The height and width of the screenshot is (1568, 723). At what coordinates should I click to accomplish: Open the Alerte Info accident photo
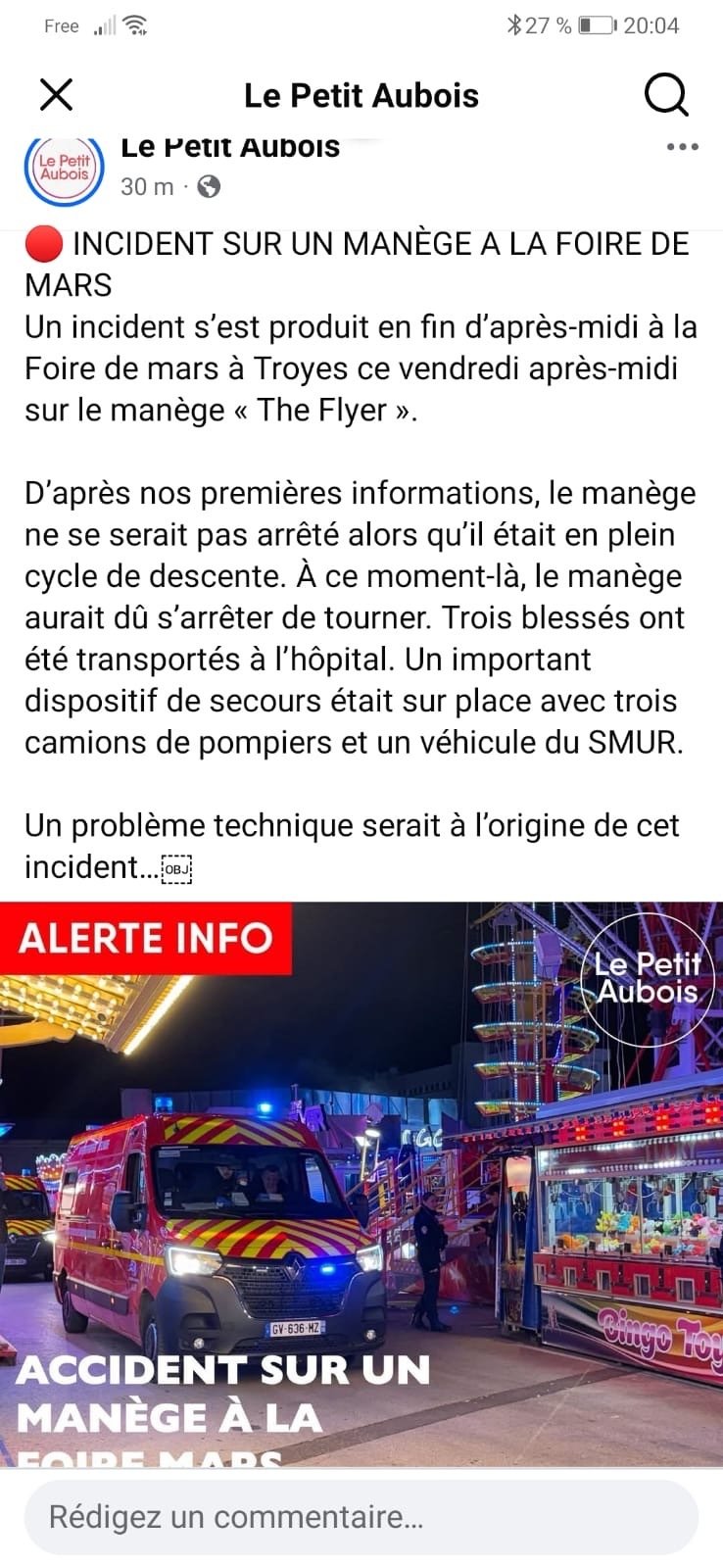coord(361,1176)
